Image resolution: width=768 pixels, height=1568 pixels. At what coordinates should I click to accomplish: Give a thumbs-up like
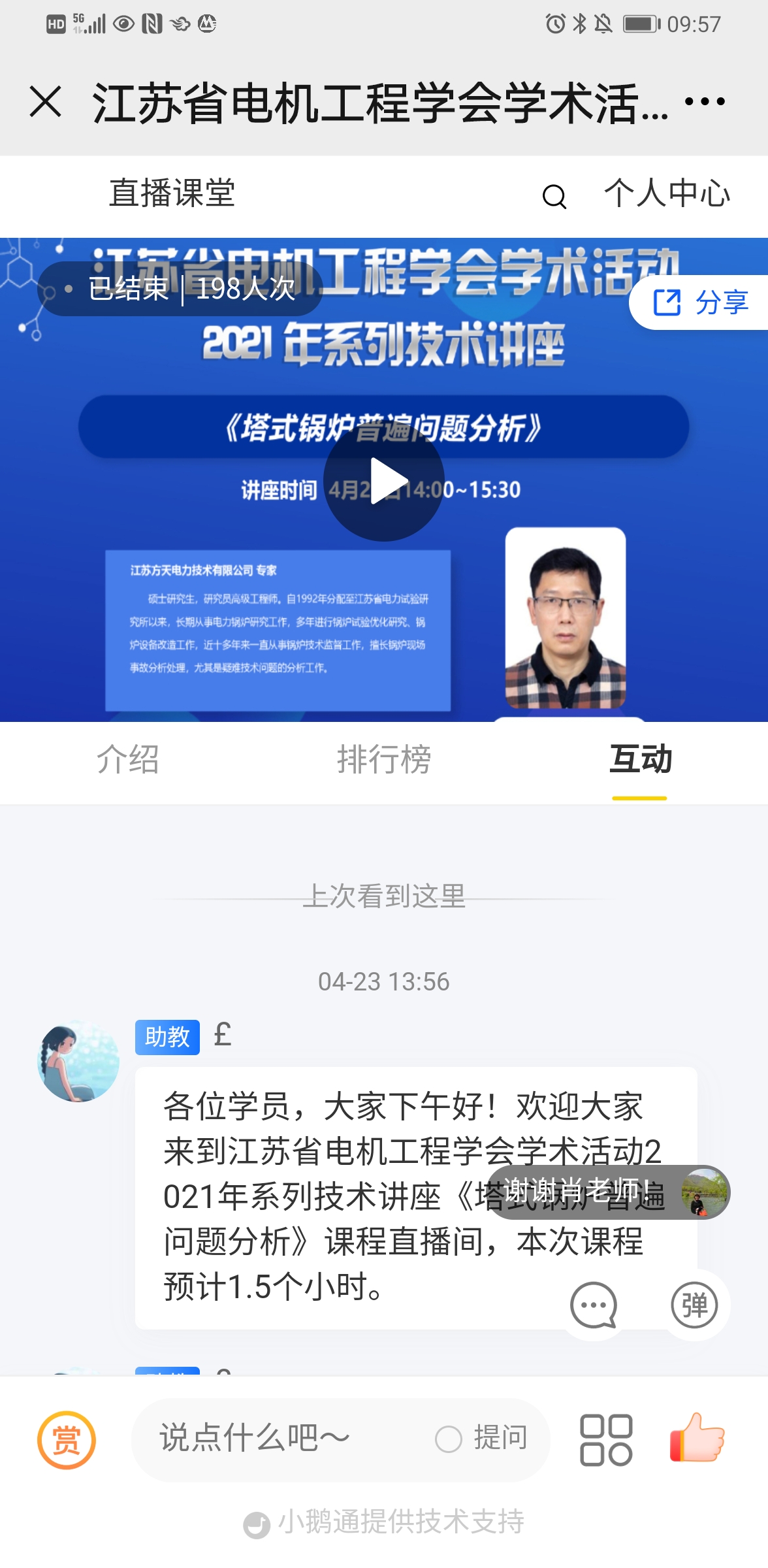[x=697, y=1437]
